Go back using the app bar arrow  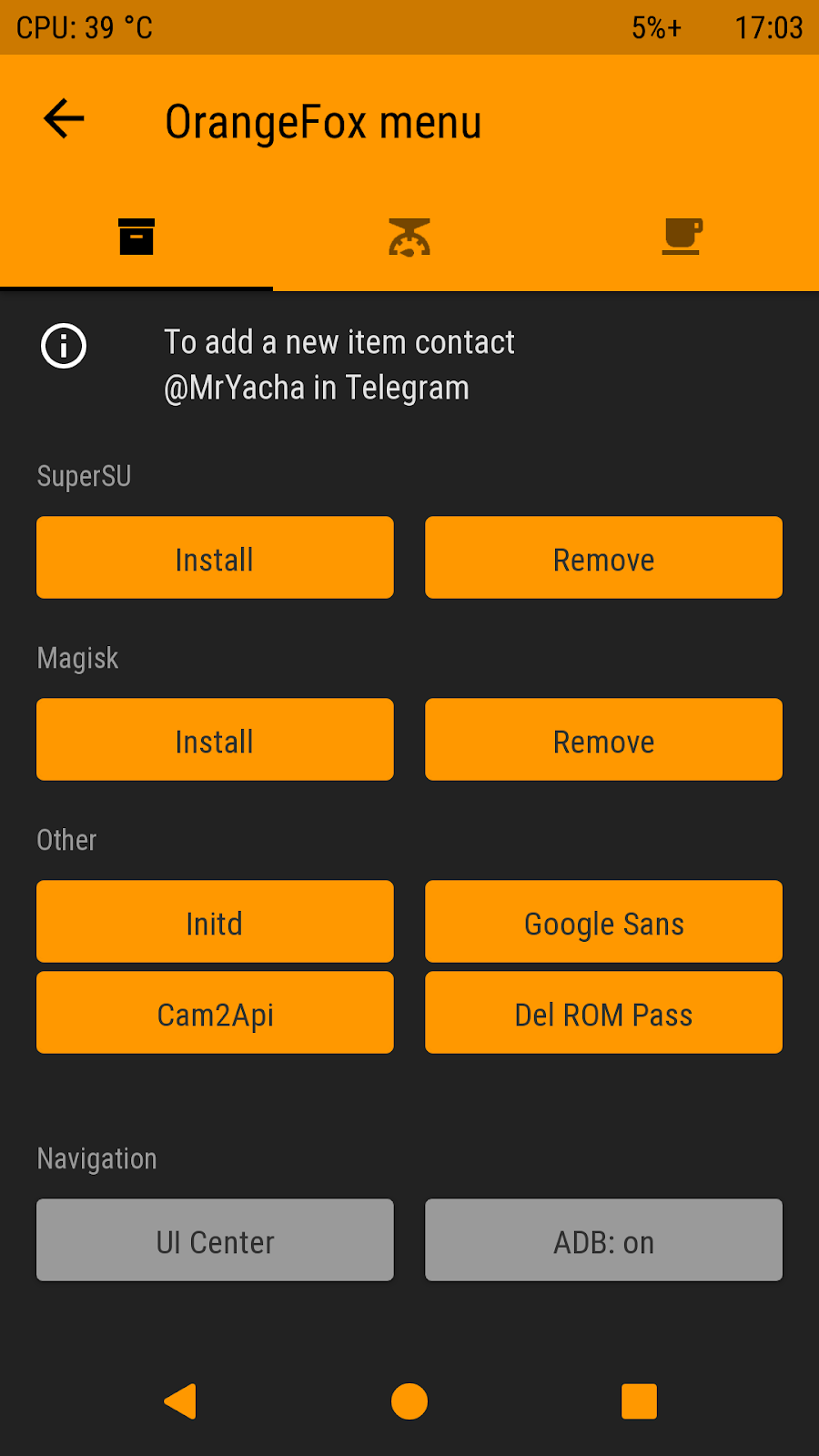coord(64,119)
